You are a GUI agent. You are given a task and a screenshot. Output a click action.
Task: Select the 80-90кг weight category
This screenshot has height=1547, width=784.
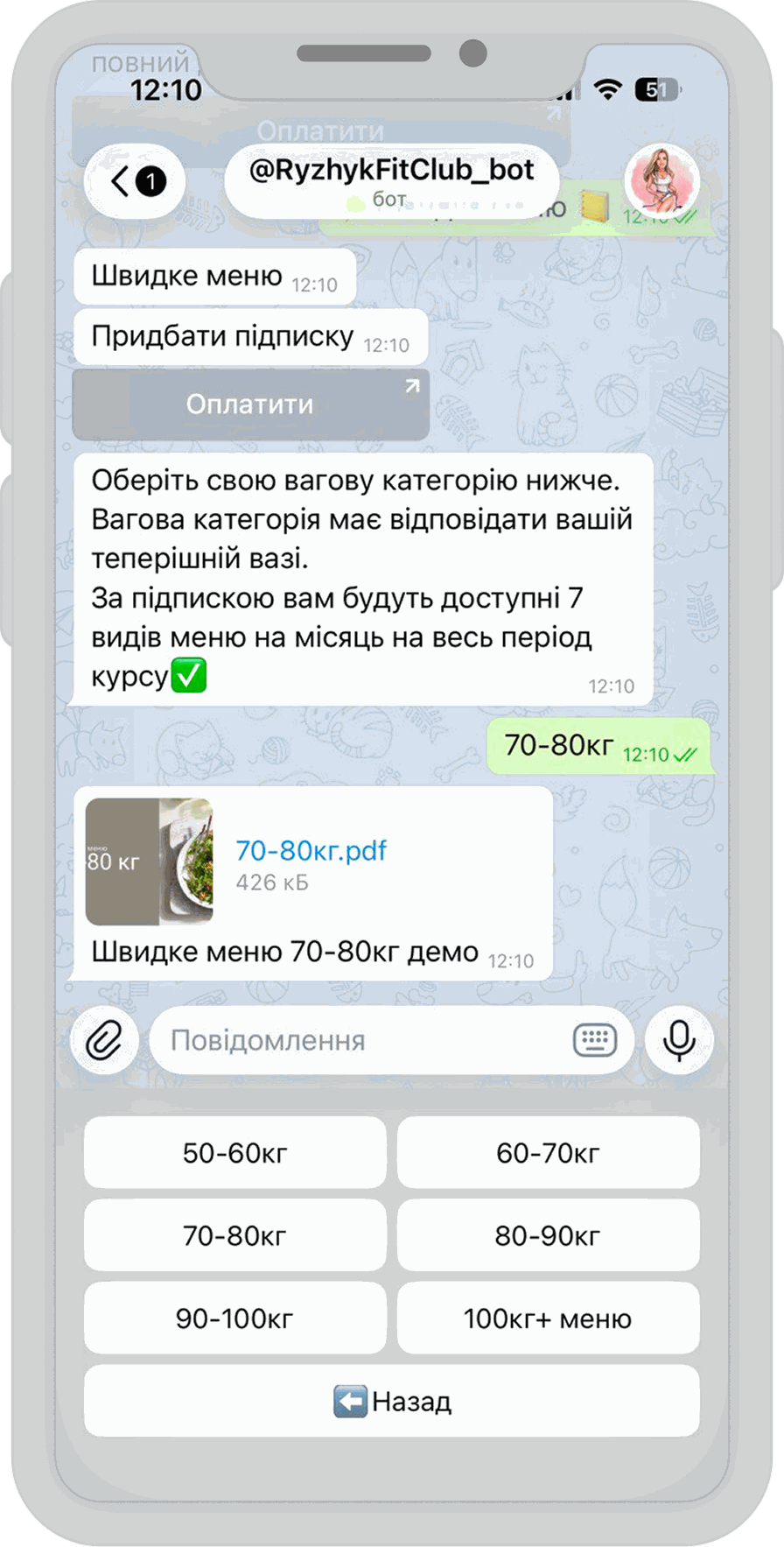[x=548, y=1235]
